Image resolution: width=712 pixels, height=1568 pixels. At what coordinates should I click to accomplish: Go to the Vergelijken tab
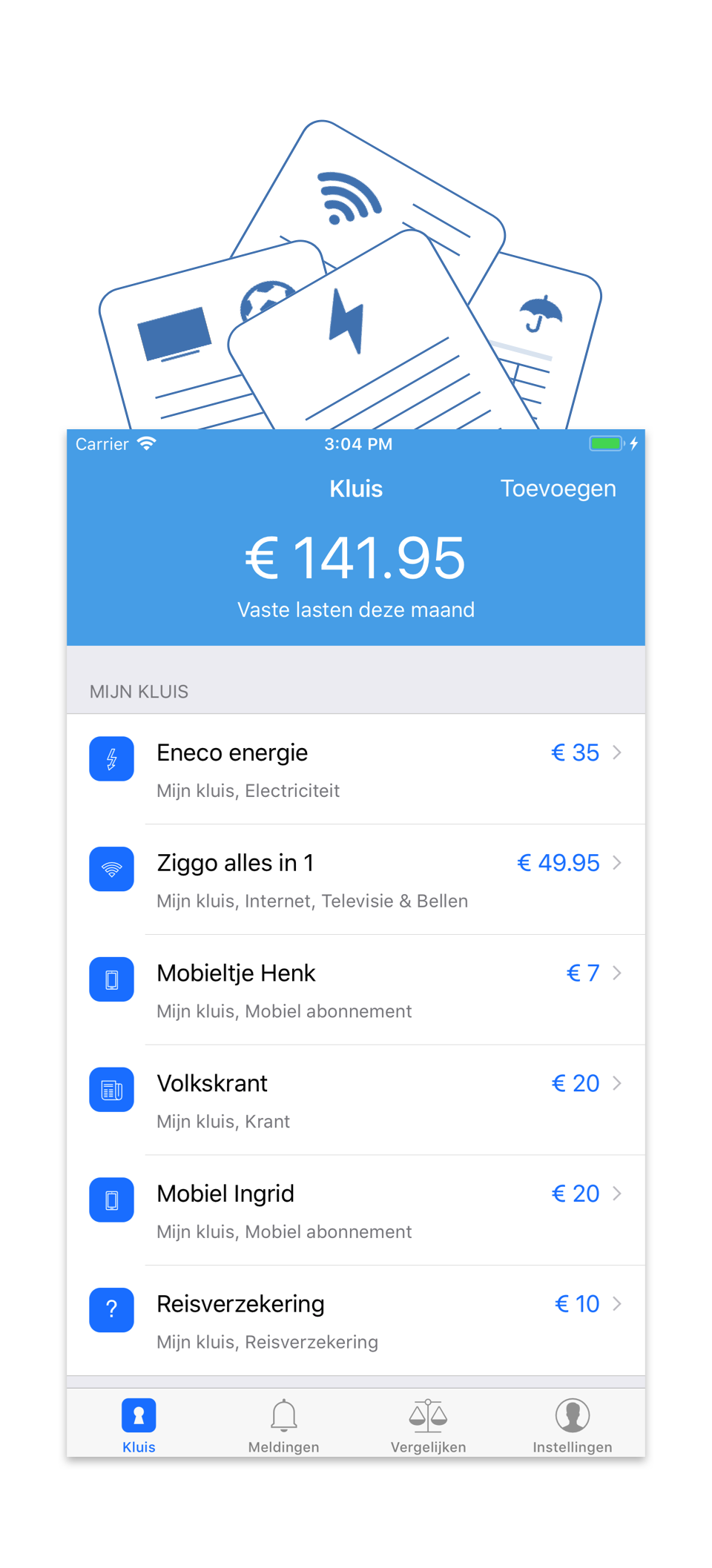428,1425
